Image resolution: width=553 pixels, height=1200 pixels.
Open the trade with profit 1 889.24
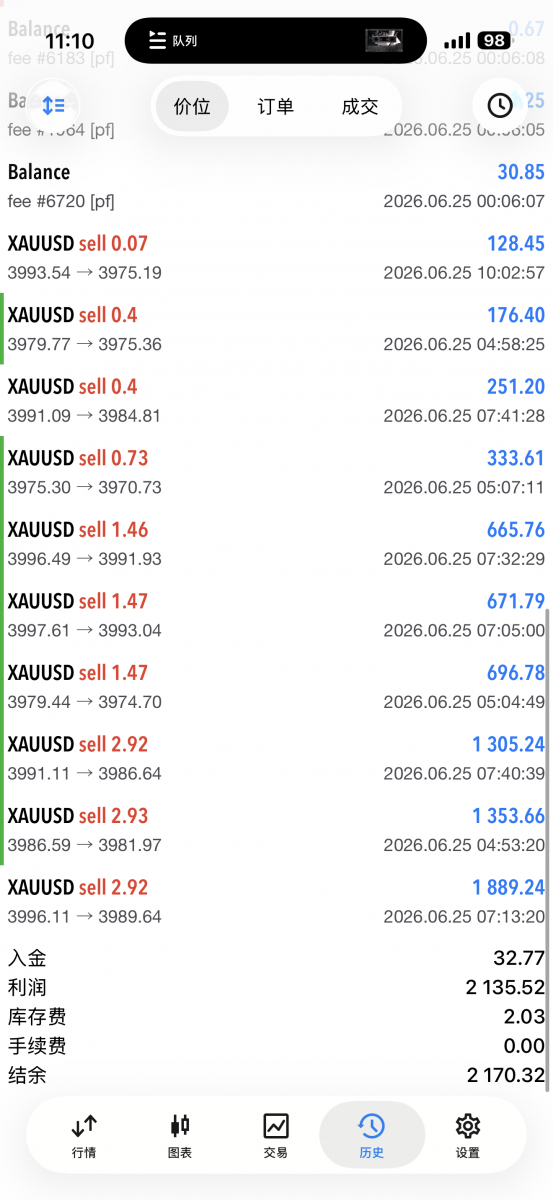click(276, 901)
